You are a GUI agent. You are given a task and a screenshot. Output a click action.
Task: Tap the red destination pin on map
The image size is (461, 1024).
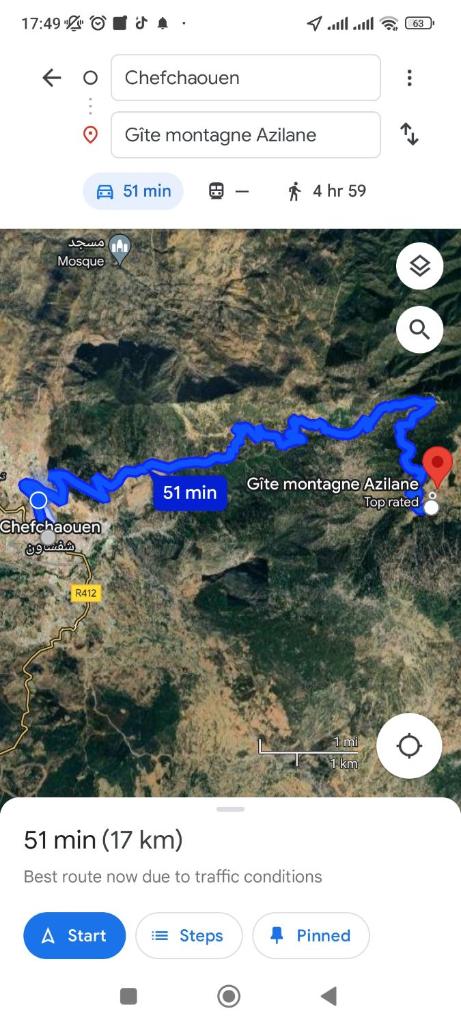(437, 466)
